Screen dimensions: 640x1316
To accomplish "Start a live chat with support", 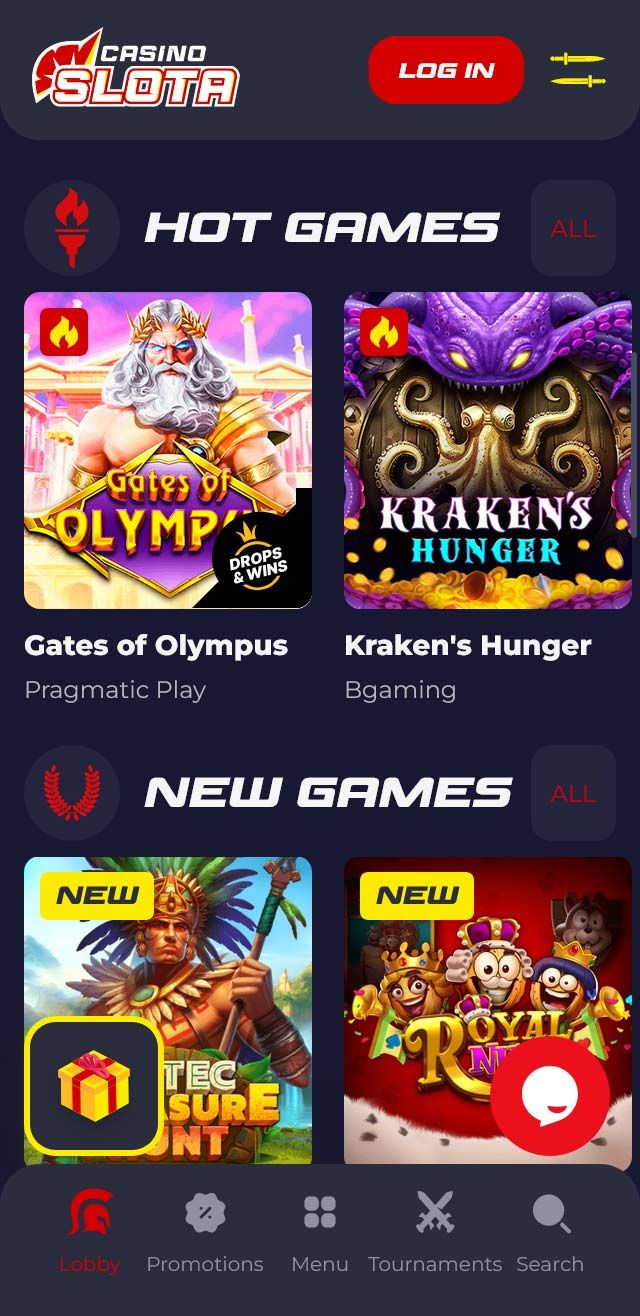I will (550, 1096).
